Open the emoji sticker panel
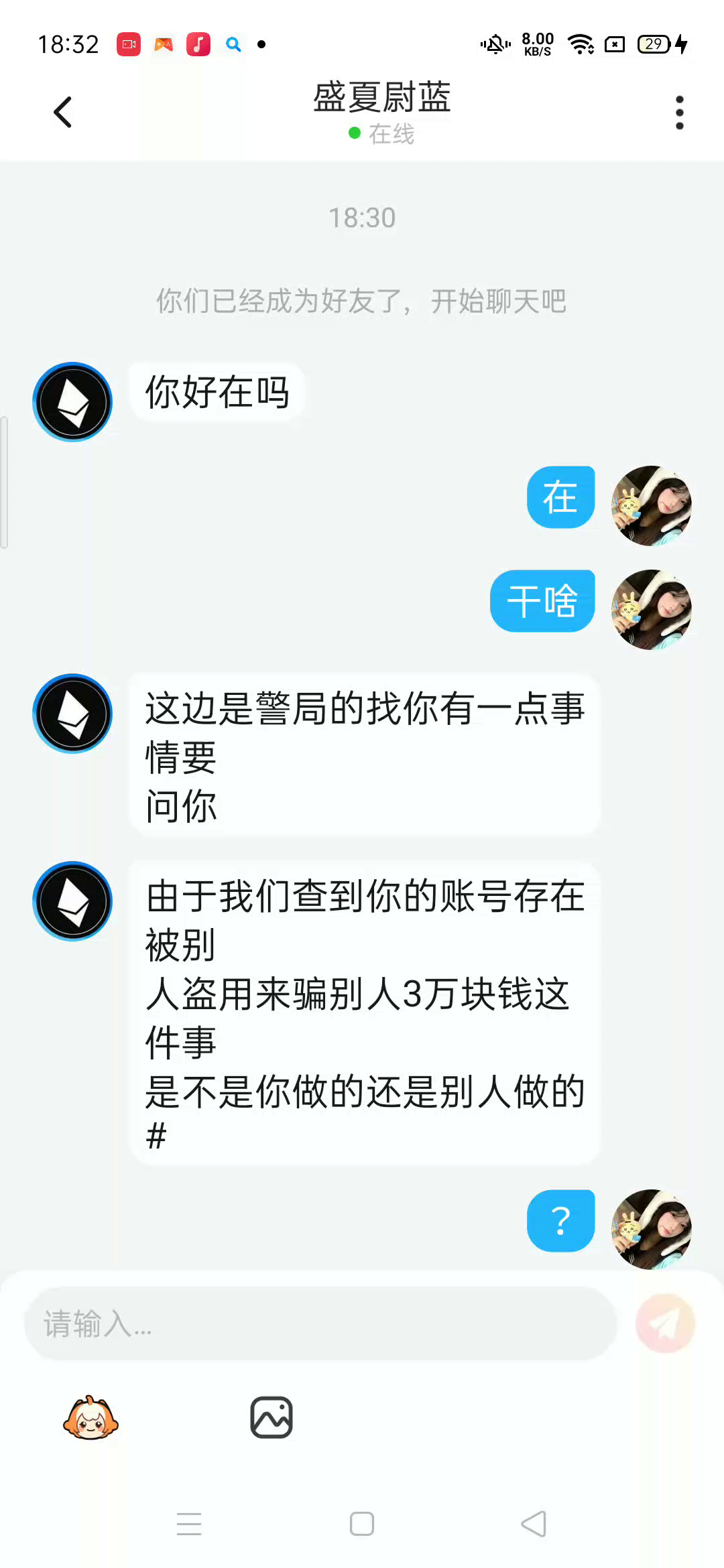 click(90, 1417)
